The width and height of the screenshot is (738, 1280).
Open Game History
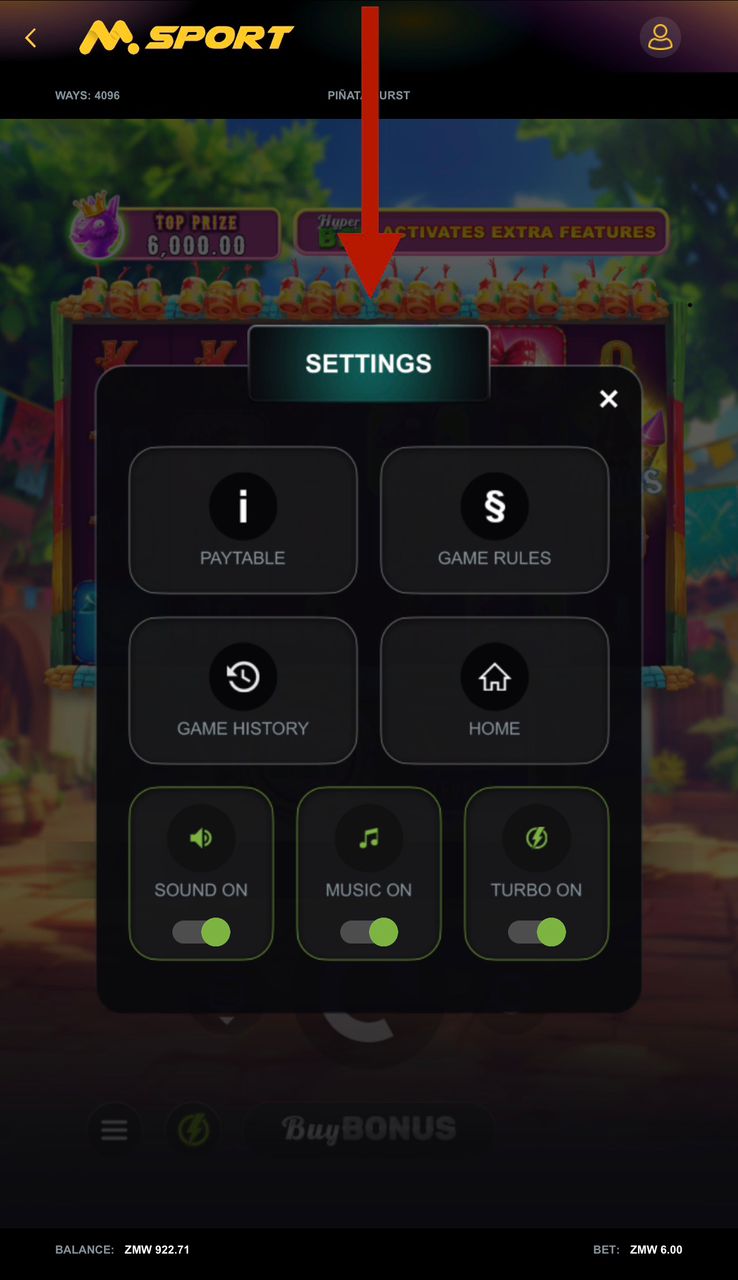243,690
